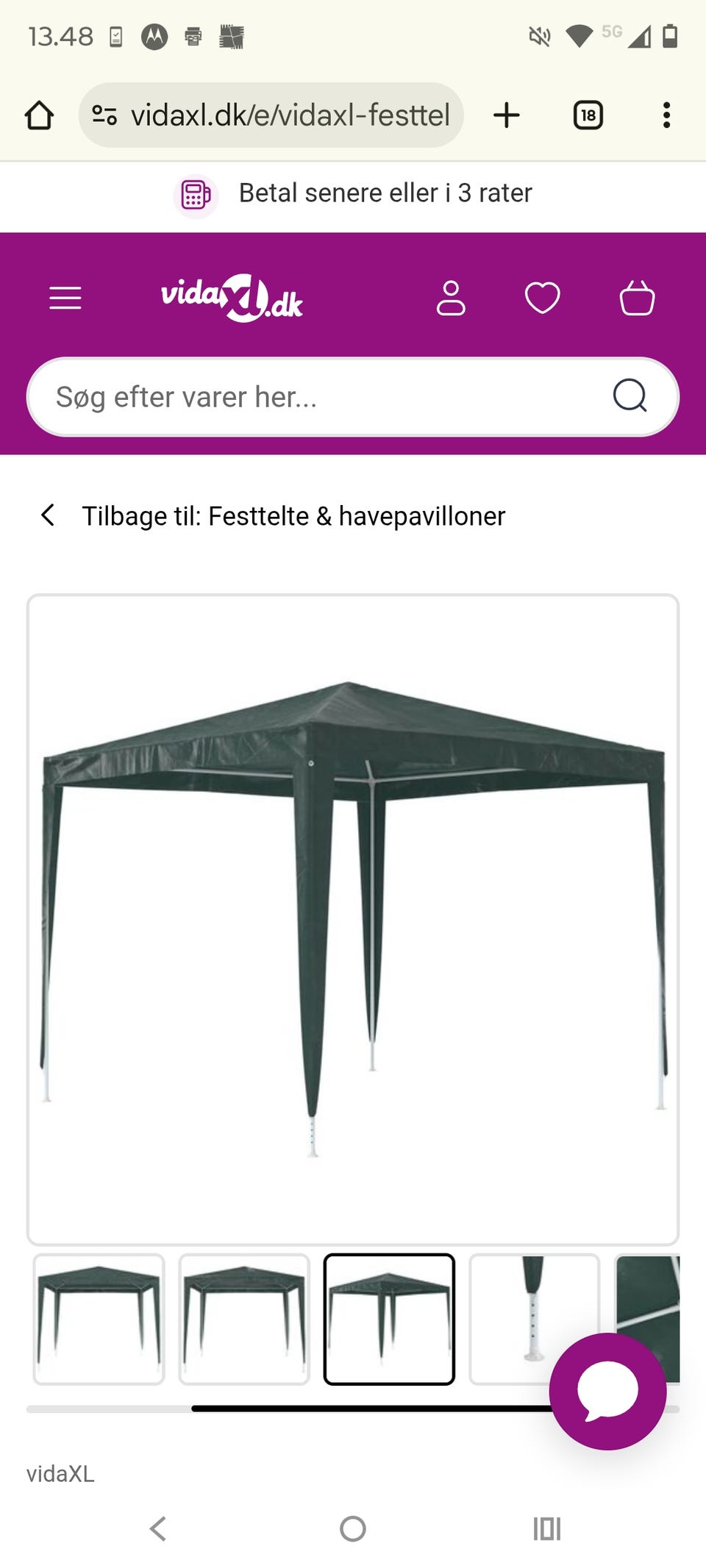Open the shopping basket icon
The image size is (706, 1568).
pyautogui.click(x=637, y=298)
